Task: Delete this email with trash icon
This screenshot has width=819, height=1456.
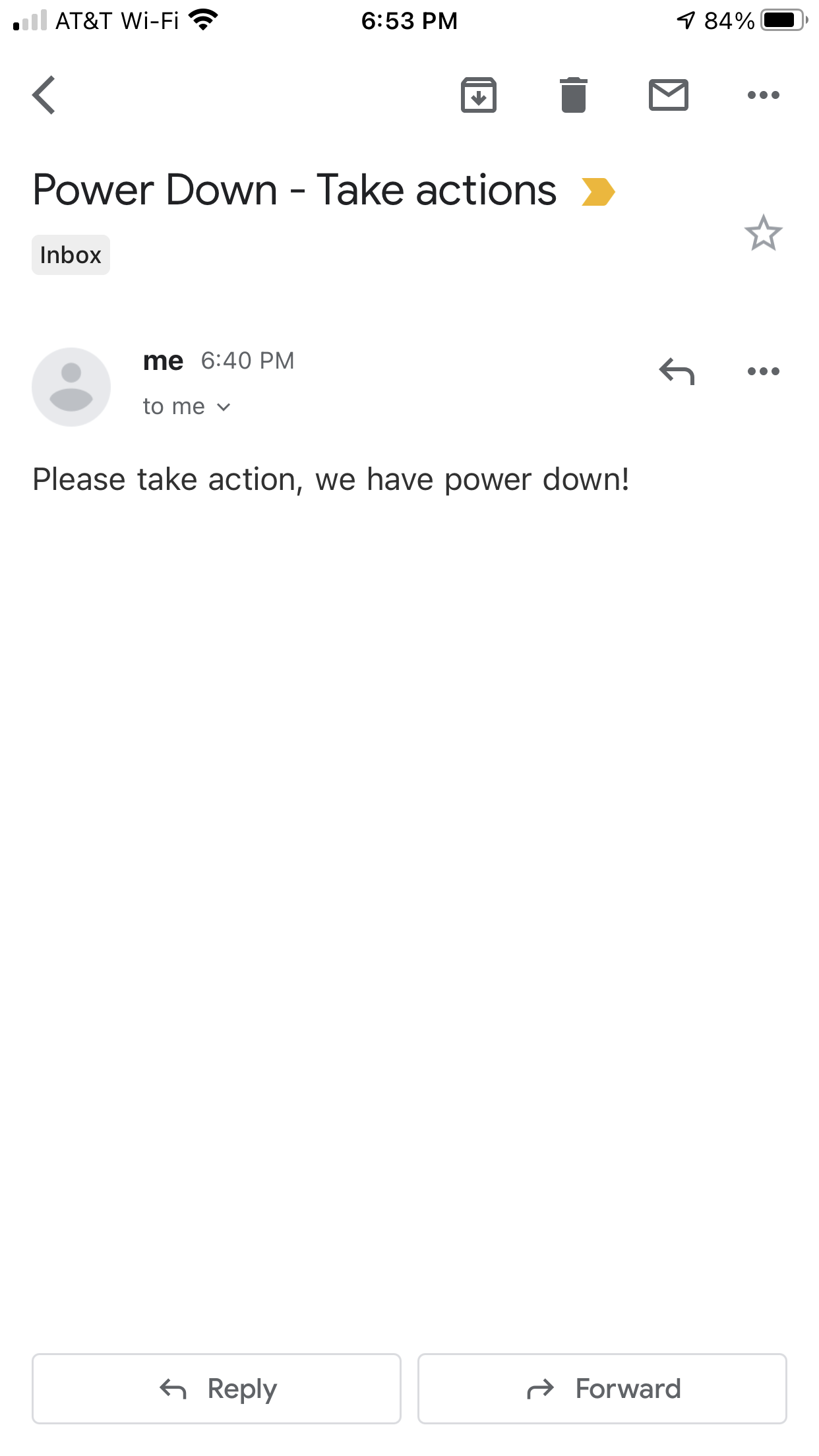Action: [x=574, y=95]
